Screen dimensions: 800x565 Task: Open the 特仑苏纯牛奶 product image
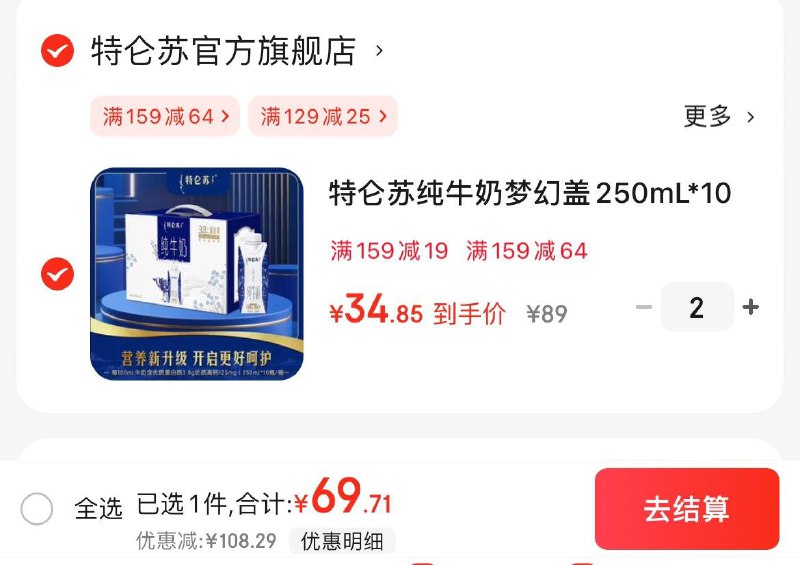[197, 274]
